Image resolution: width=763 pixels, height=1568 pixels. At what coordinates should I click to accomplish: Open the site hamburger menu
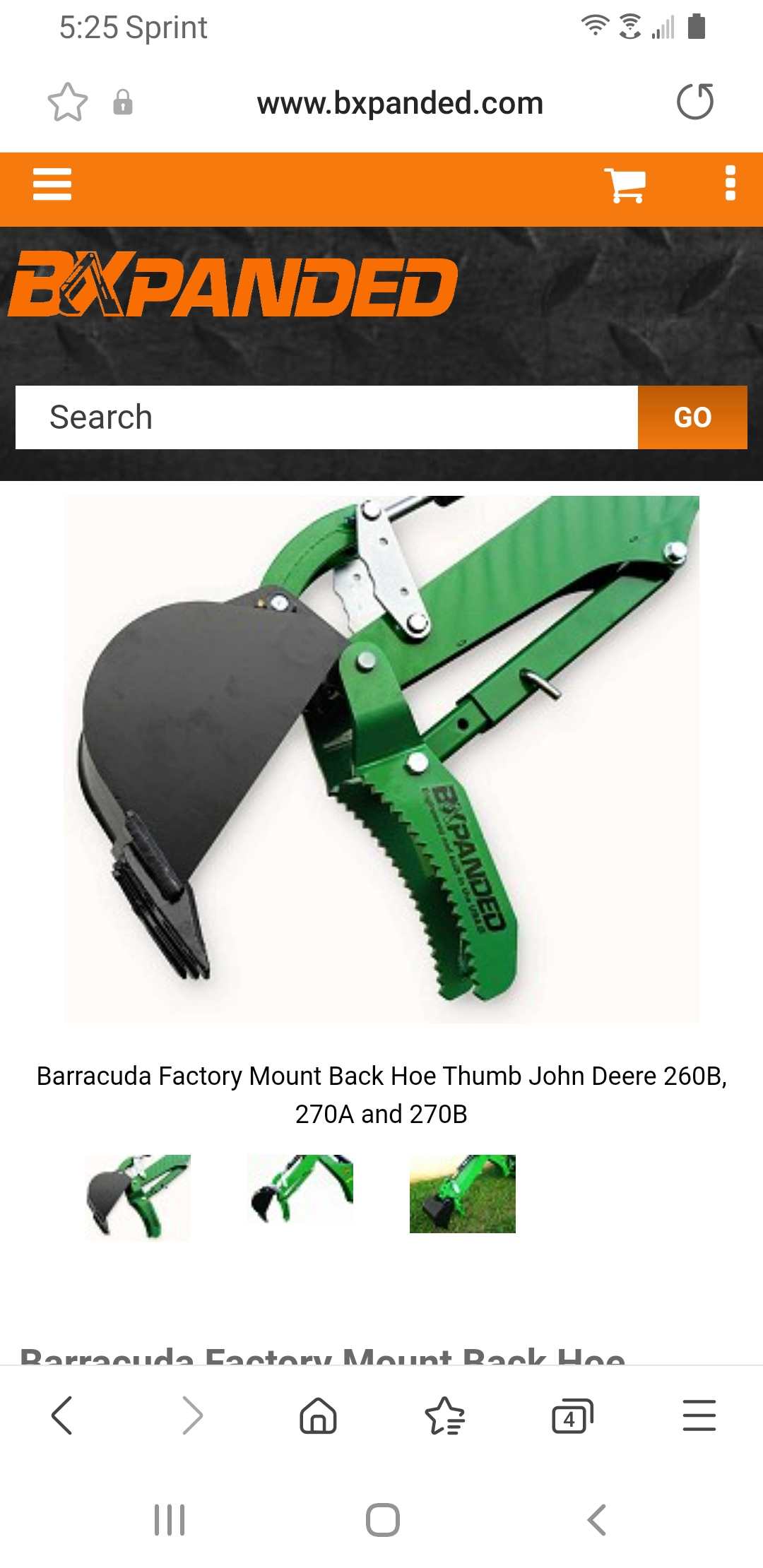[52, 184]
